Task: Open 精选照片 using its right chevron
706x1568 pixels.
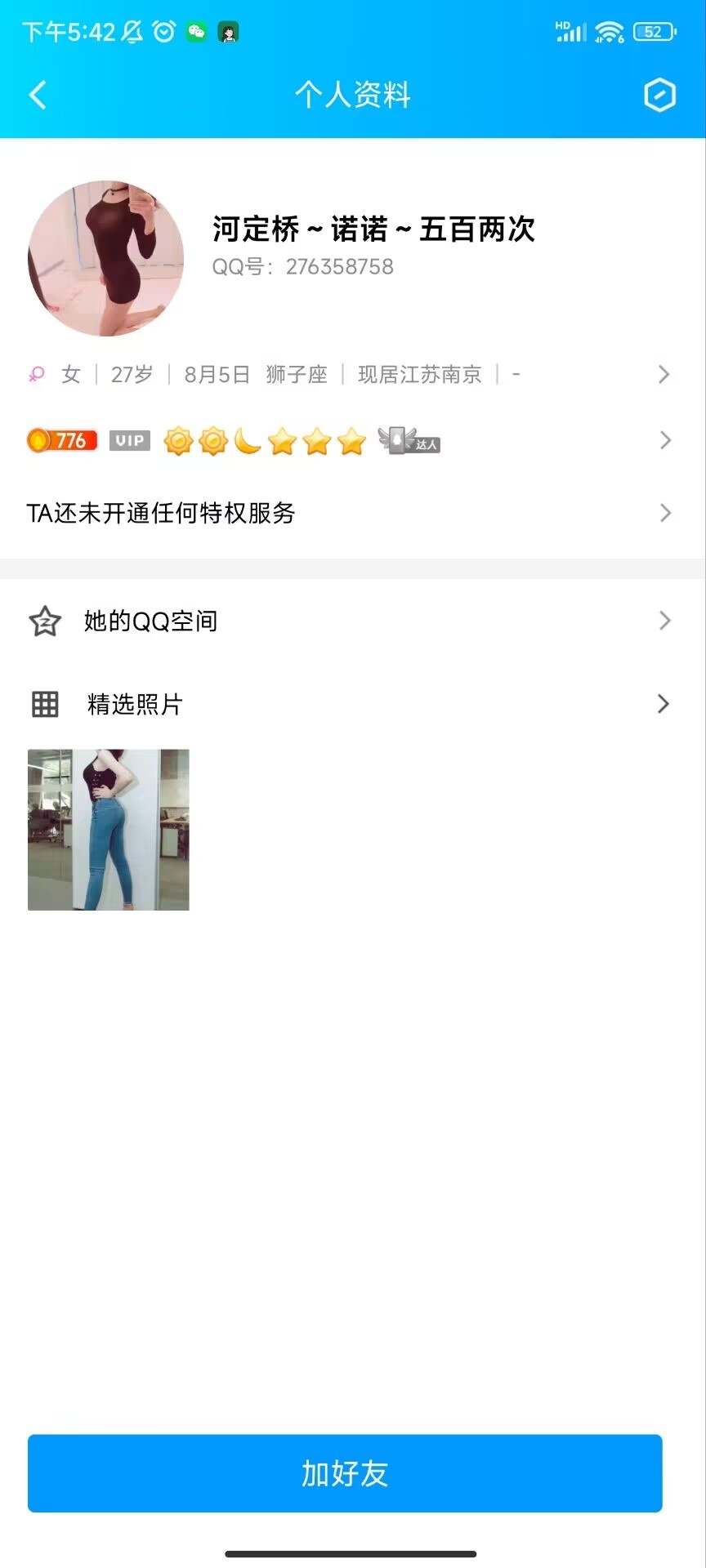Action: pos(664,703)
